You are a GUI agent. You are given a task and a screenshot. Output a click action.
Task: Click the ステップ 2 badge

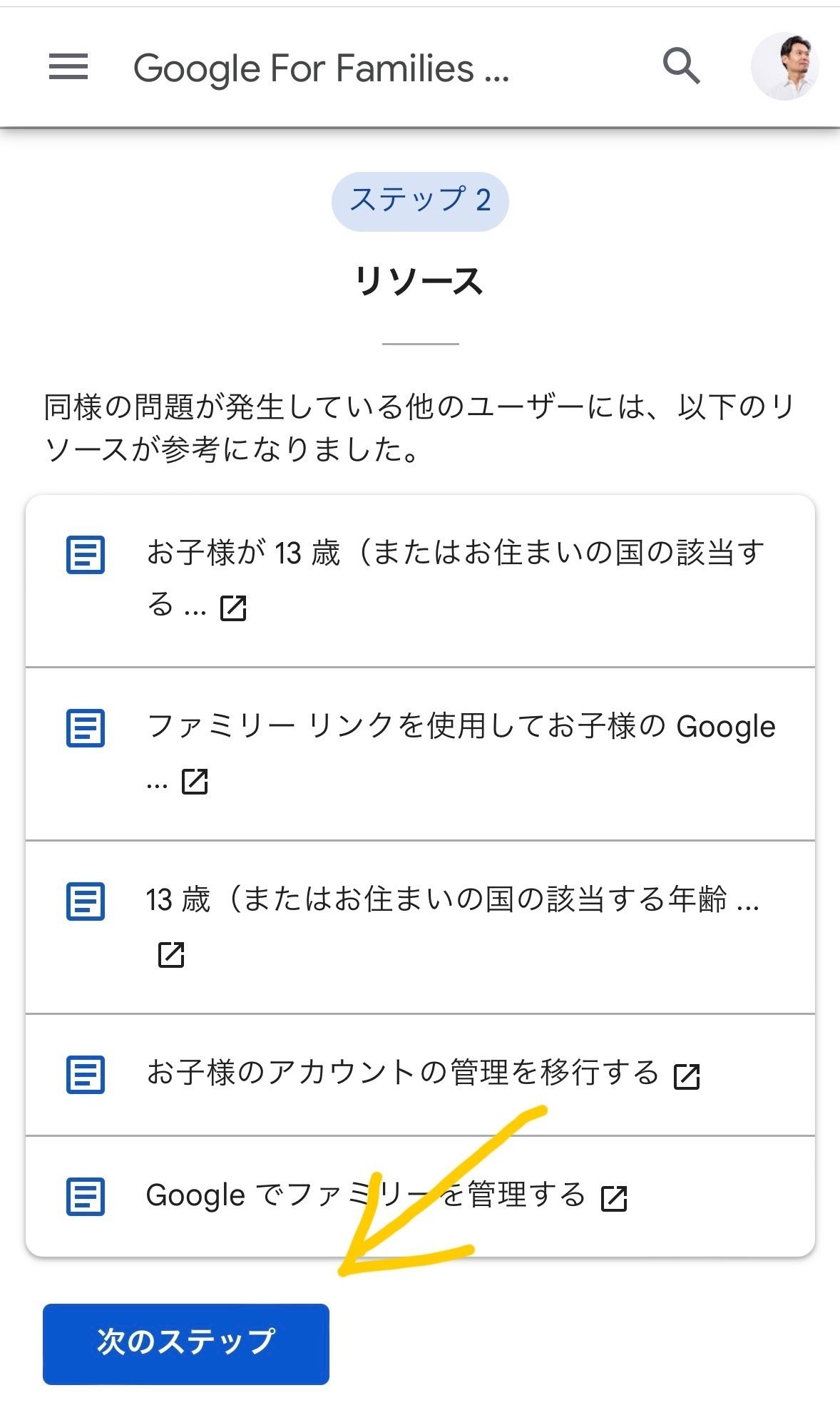420,200
